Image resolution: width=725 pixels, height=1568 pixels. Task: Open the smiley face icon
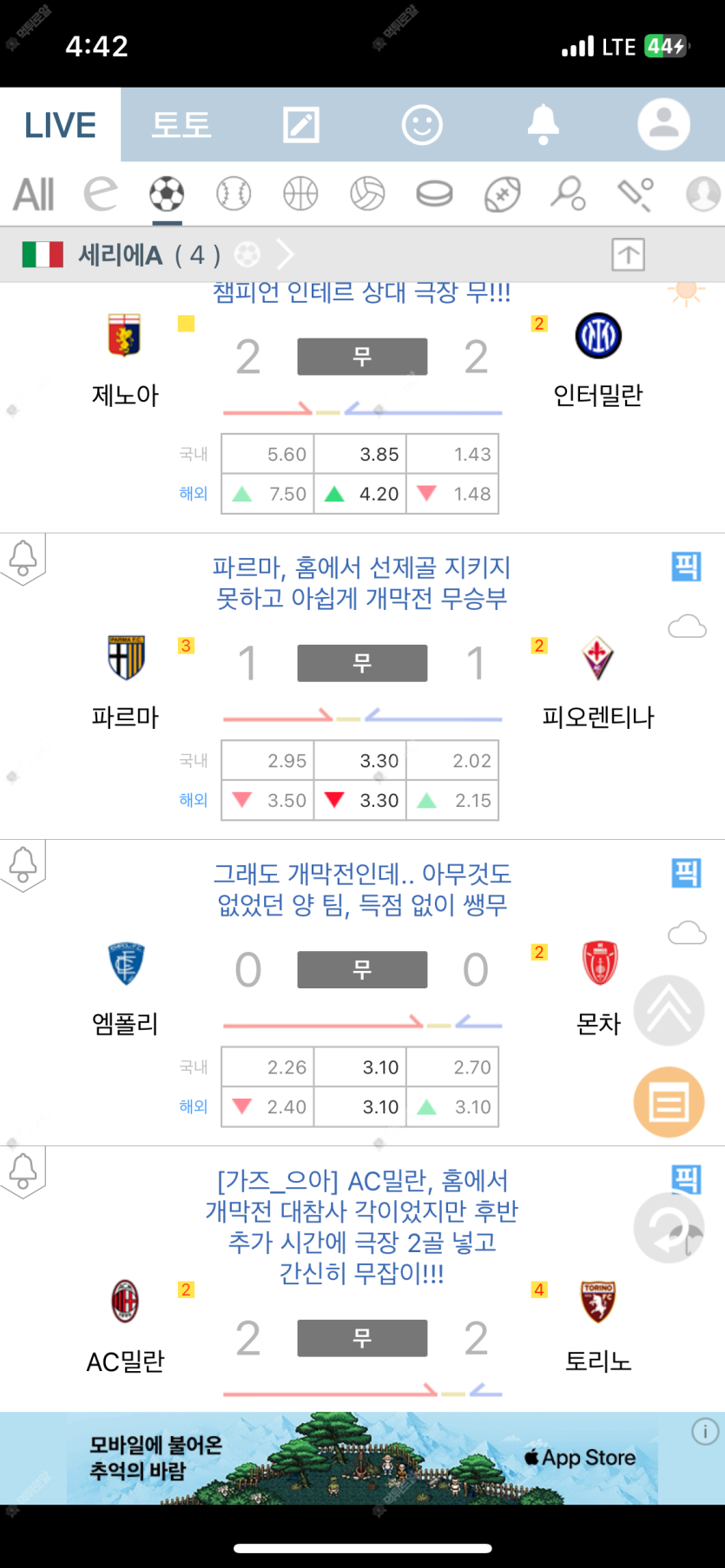tap(422, 124)
